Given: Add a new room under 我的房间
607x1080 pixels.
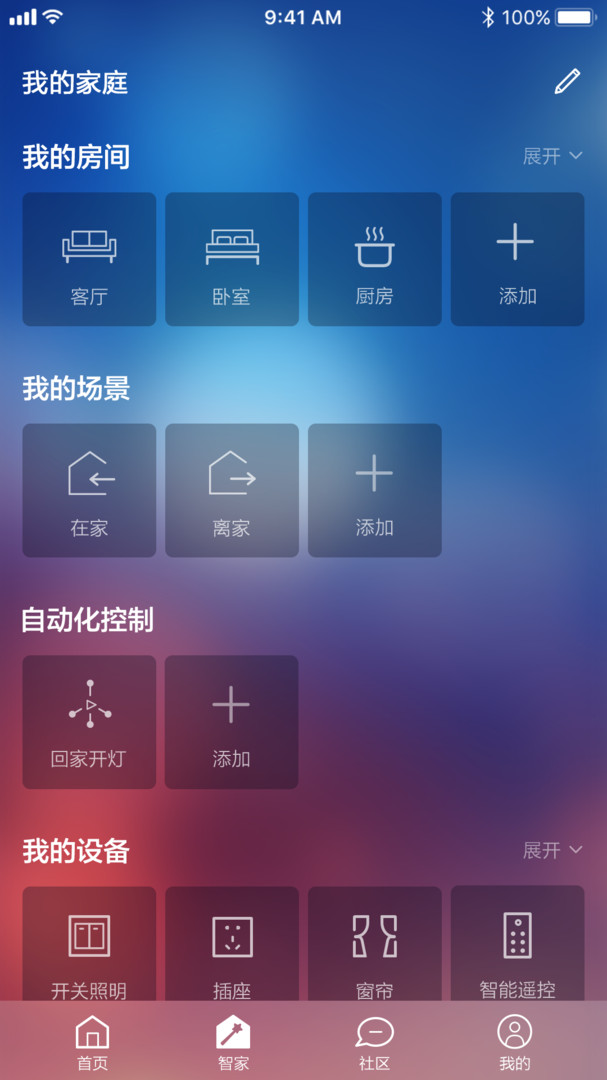Looking at the screenshot, I should coord(517,259).
